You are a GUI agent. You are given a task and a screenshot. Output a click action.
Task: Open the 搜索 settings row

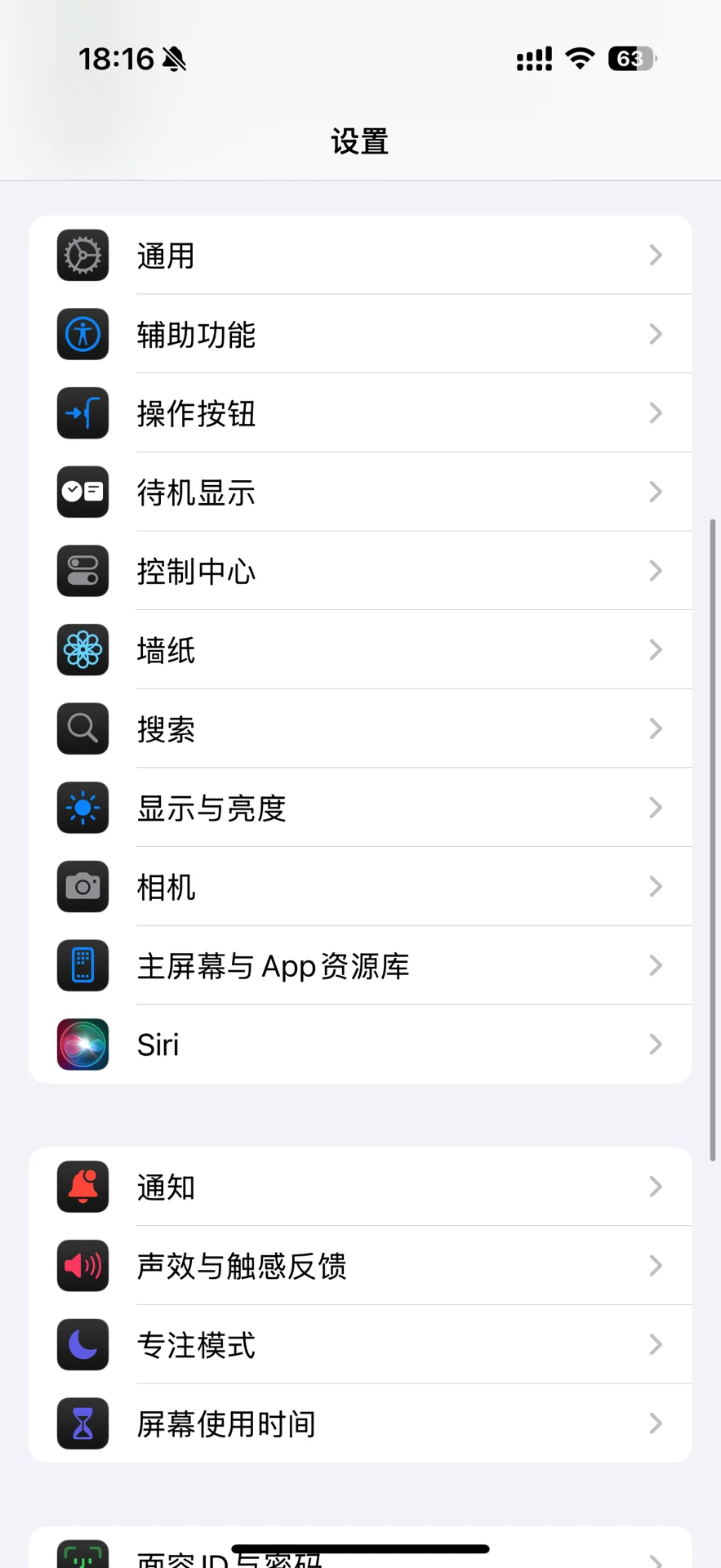[359, 729]
